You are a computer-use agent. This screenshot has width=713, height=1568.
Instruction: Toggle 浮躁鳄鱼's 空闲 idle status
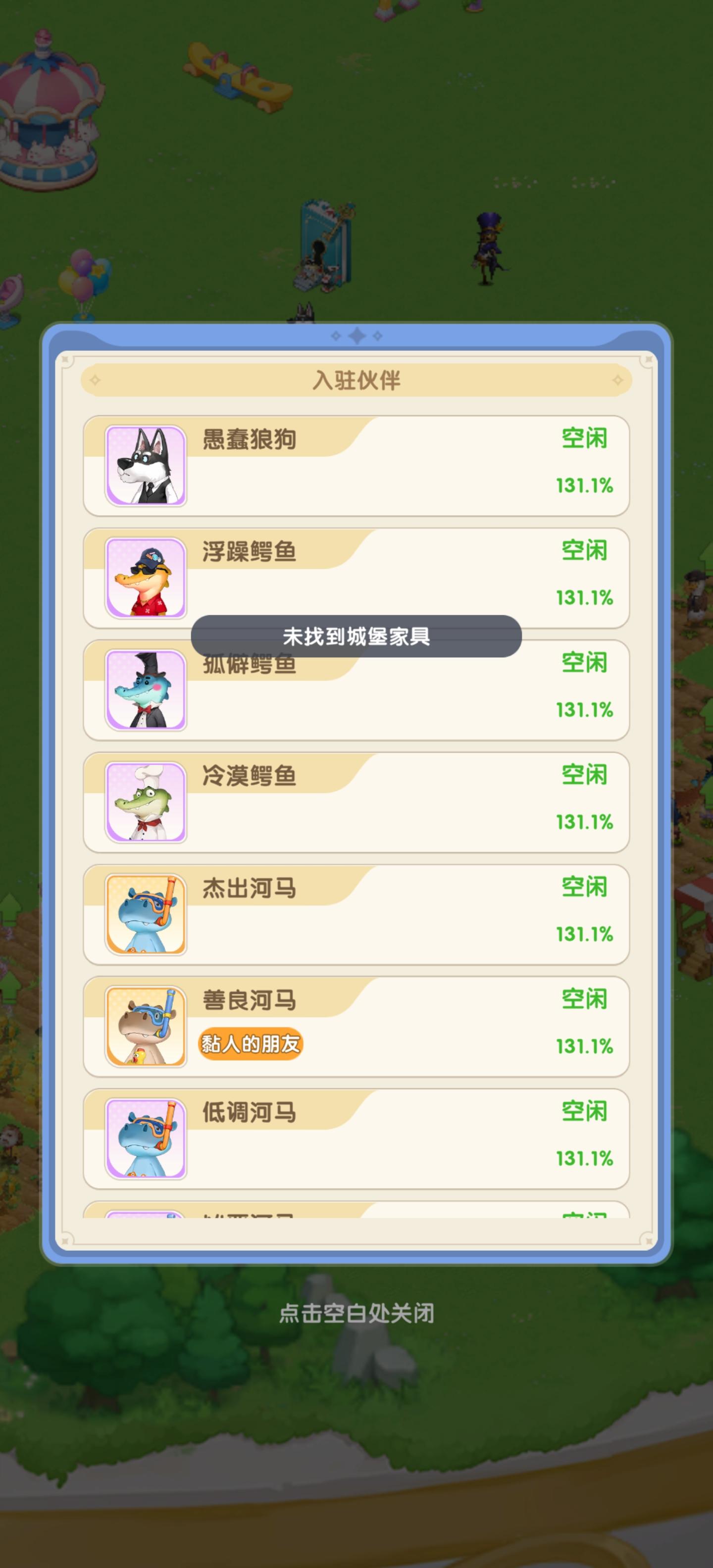pos(585,554)
